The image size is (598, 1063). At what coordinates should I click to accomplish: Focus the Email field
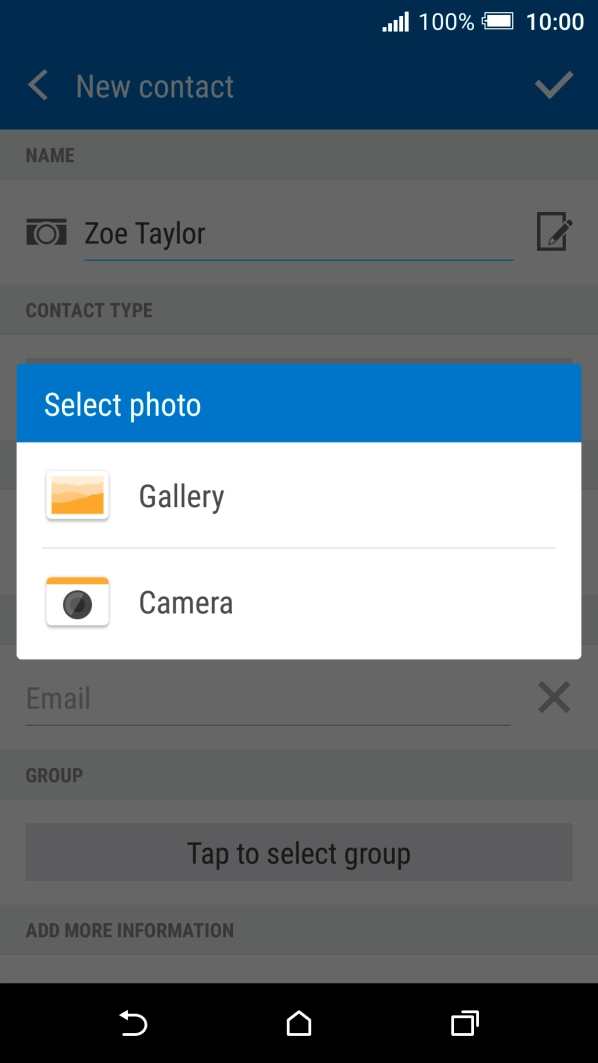[268, 700]
